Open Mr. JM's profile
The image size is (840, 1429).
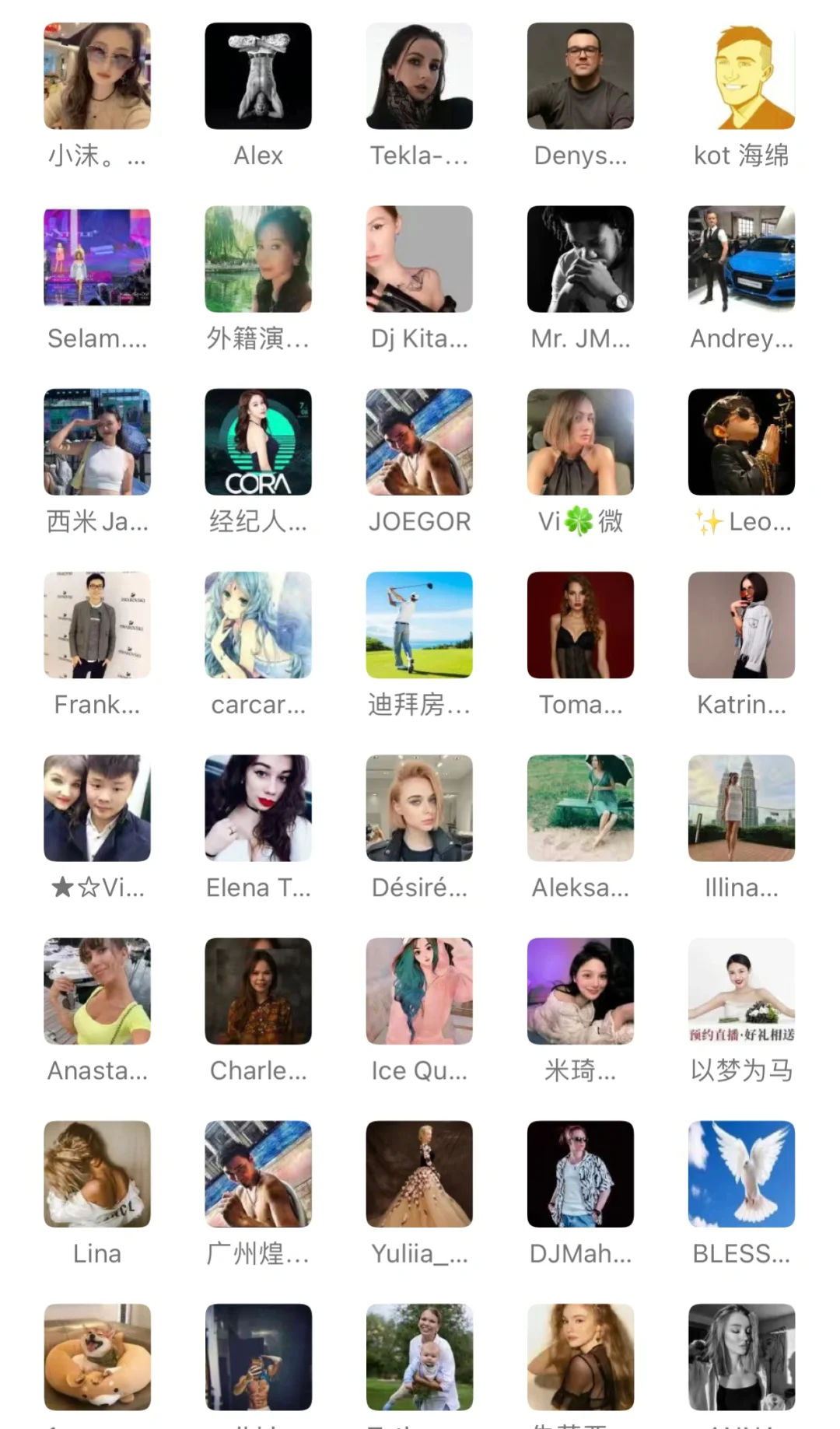580,259
